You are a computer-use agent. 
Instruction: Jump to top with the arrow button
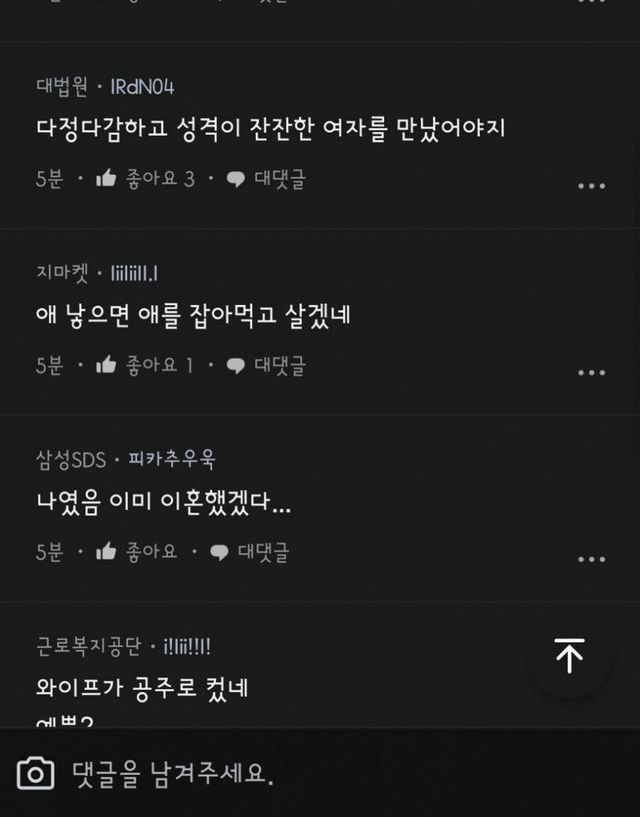pos(569,657)
